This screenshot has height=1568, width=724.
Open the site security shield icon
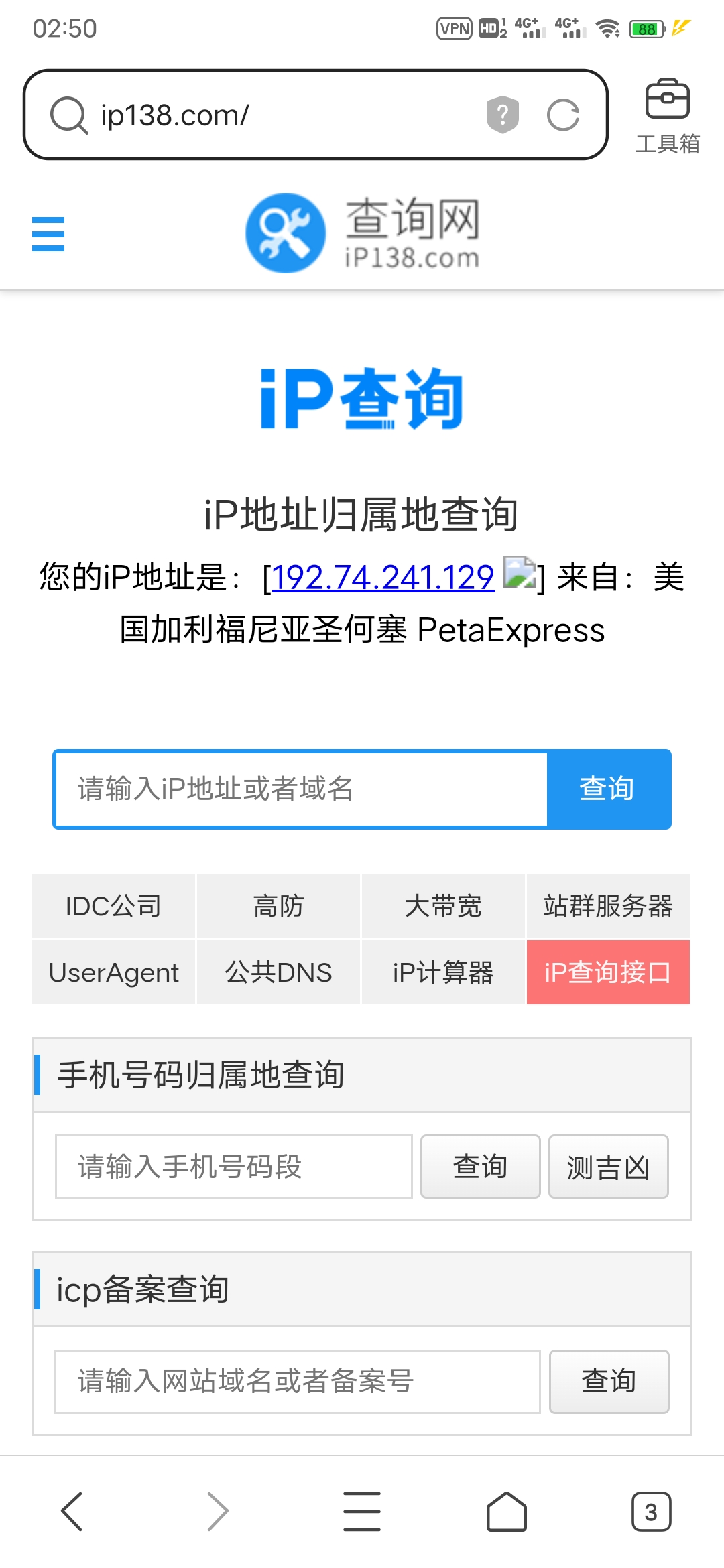503,115
